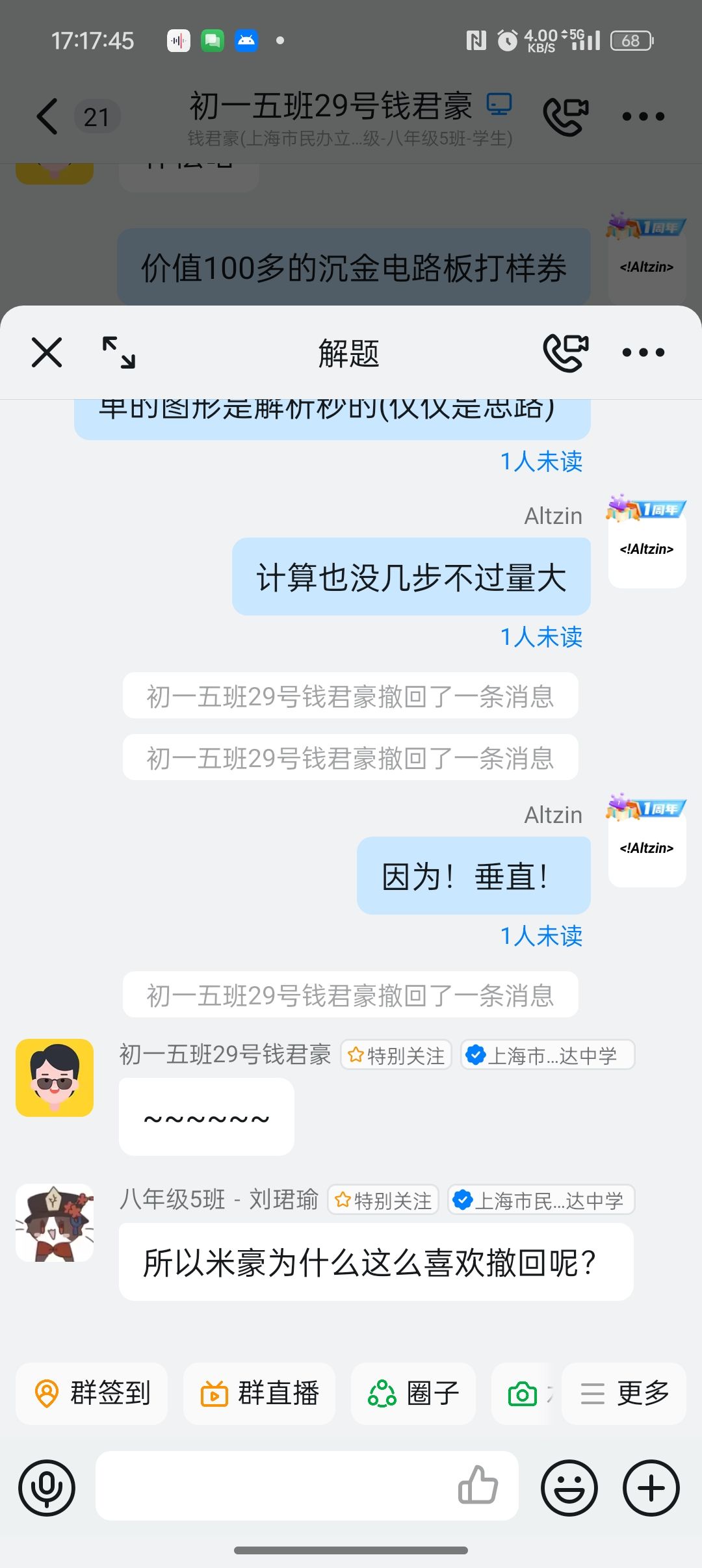Check who hasn't read 因为！垂直！
Image resolution: width=702 pixels, height=1568 pixels.
pos(541,936)
